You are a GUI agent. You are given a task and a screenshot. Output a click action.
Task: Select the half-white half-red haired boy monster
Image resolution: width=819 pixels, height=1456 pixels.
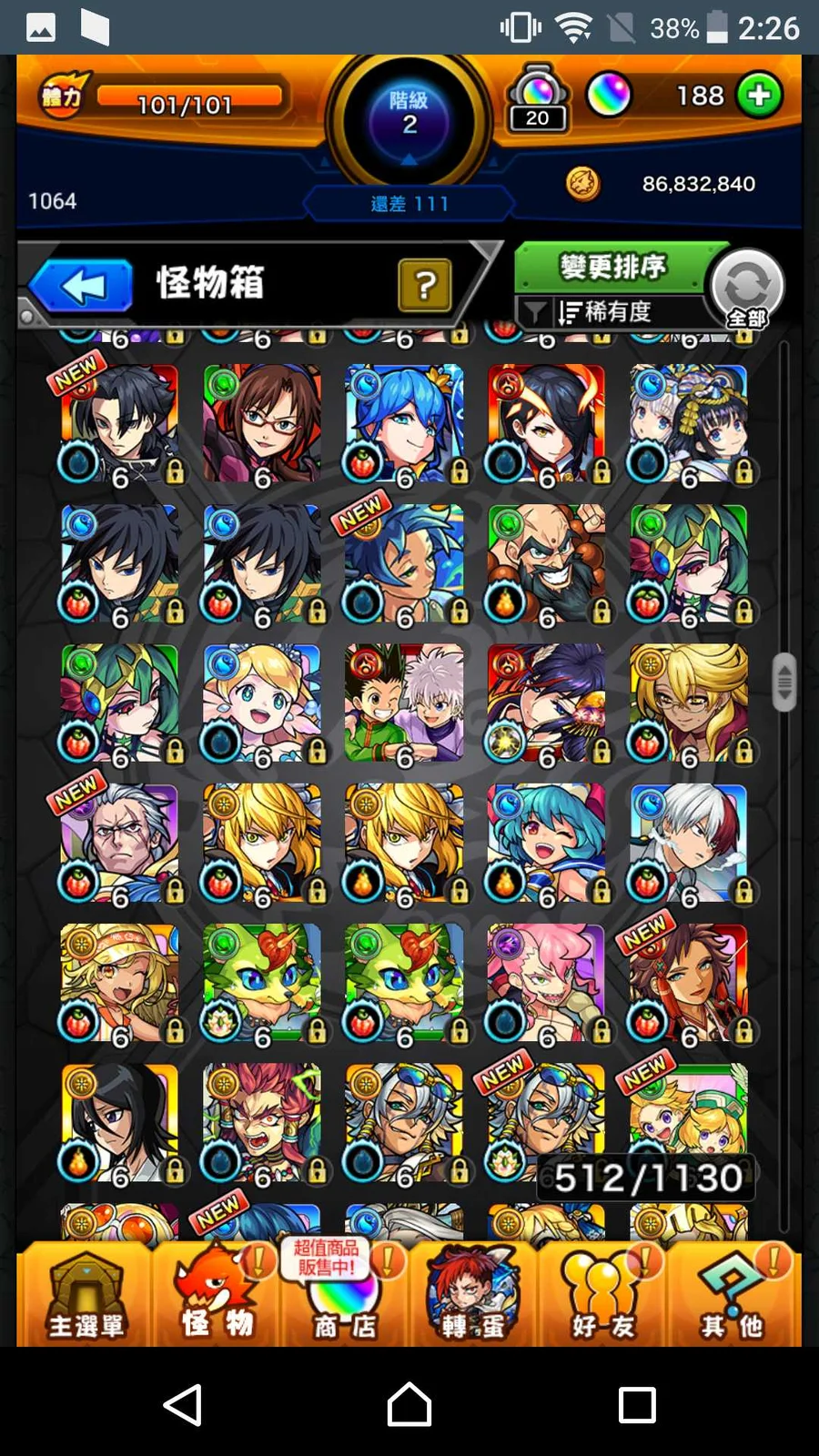pos(689,844)
